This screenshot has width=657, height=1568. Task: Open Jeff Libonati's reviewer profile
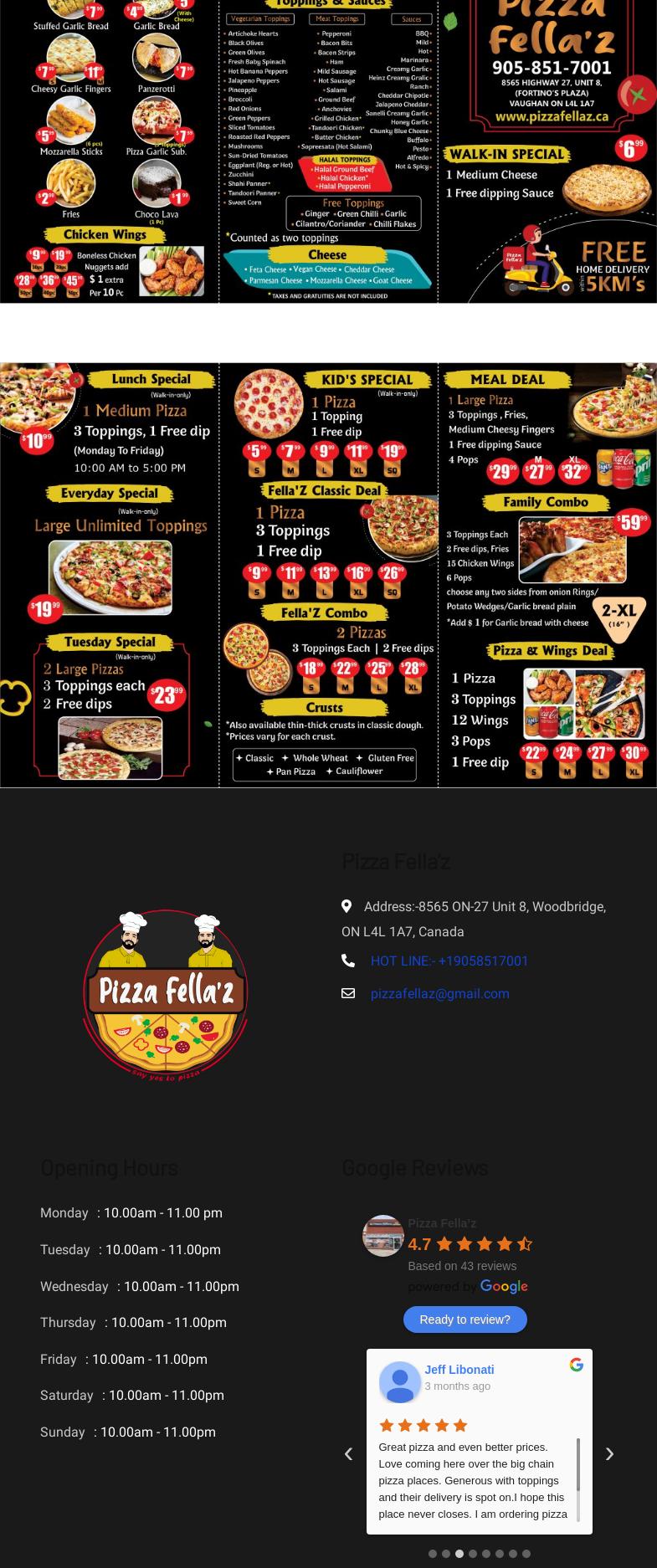(x=459, y=1370)
